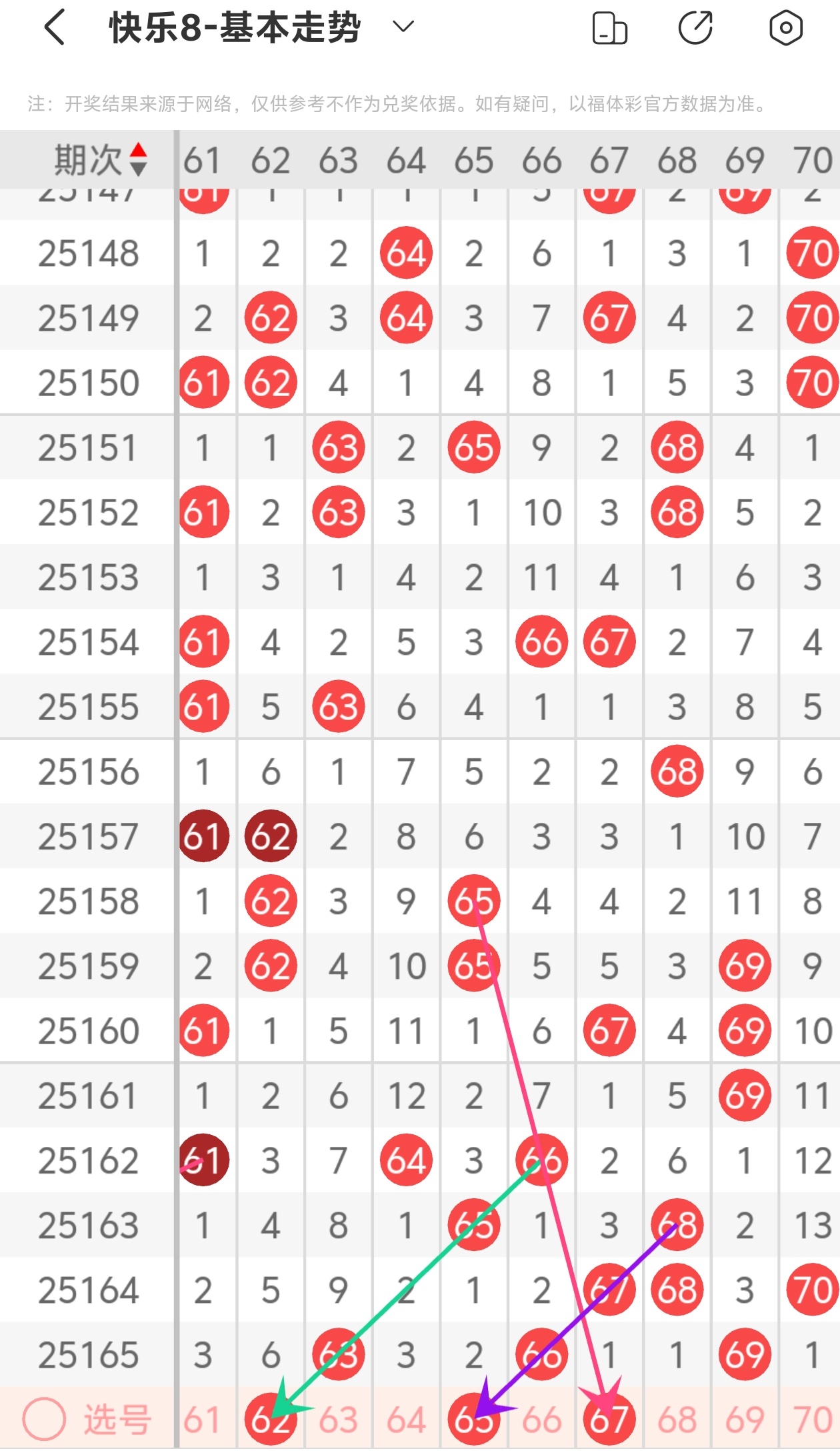The image size is (840, 1453).
Task: Go back from the trend chart
Action: (55, 28)
